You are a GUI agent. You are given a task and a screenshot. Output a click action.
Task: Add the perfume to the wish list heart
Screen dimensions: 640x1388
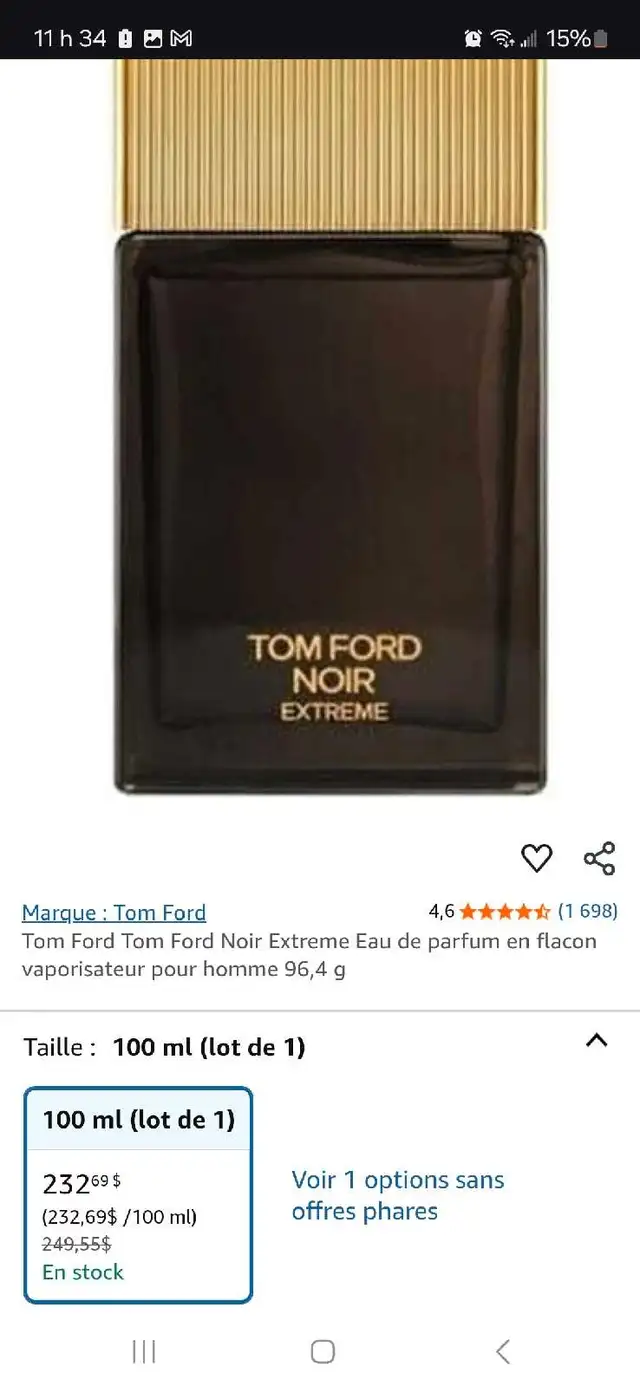[537, 858]
